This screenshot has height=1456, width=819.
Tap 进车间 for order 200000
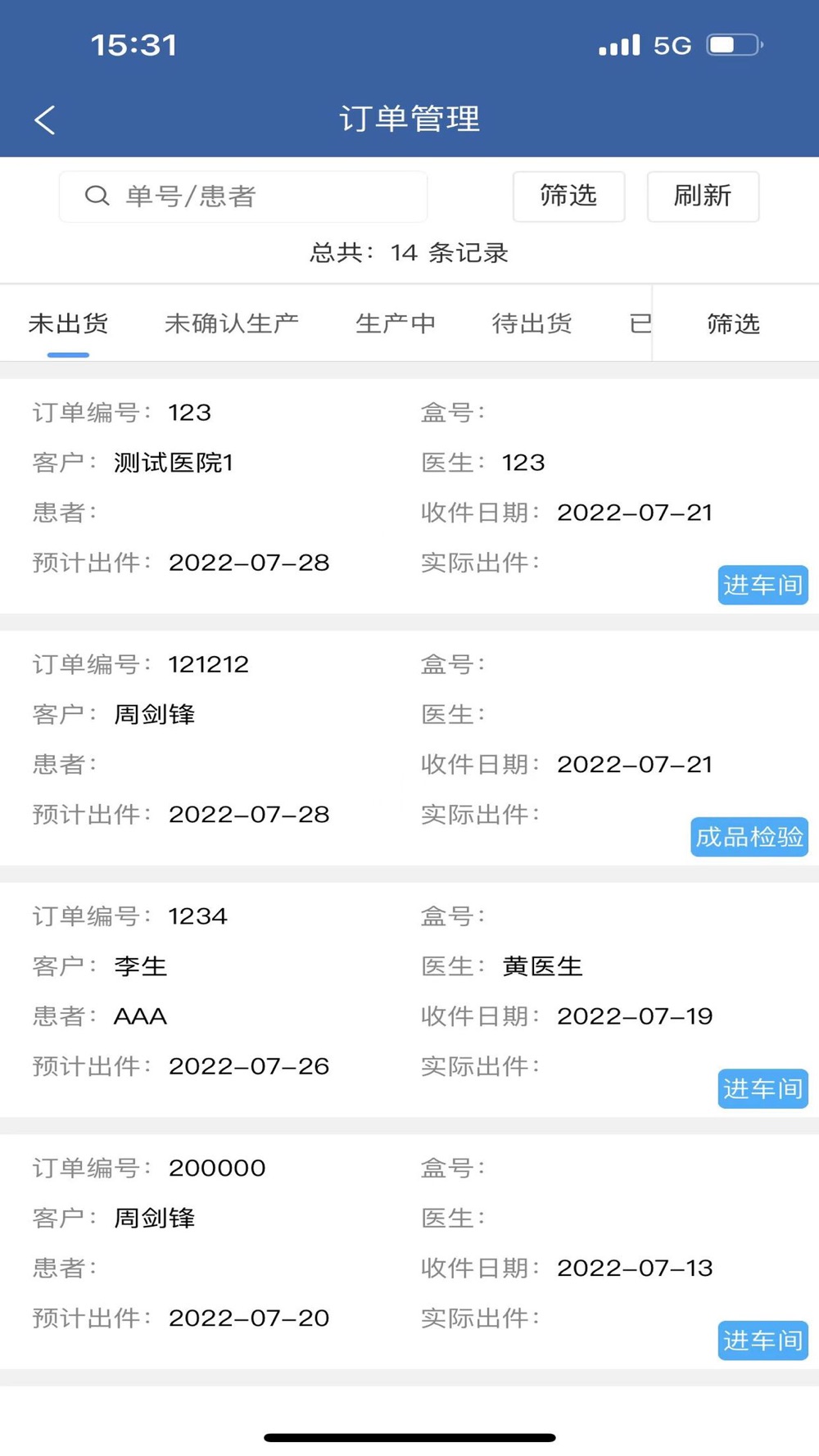click(763, 1341)
